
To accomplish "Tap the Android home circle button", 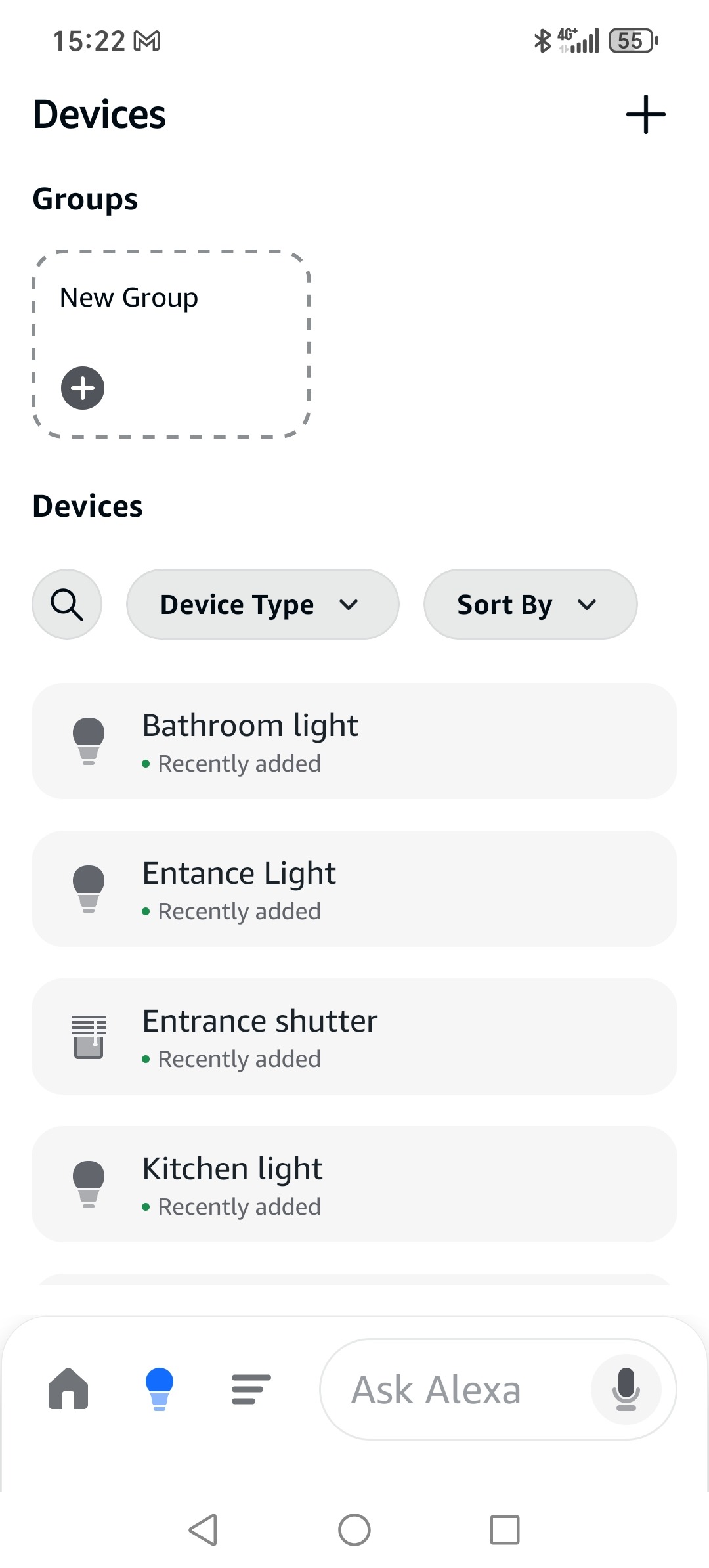I will 354,1530.
